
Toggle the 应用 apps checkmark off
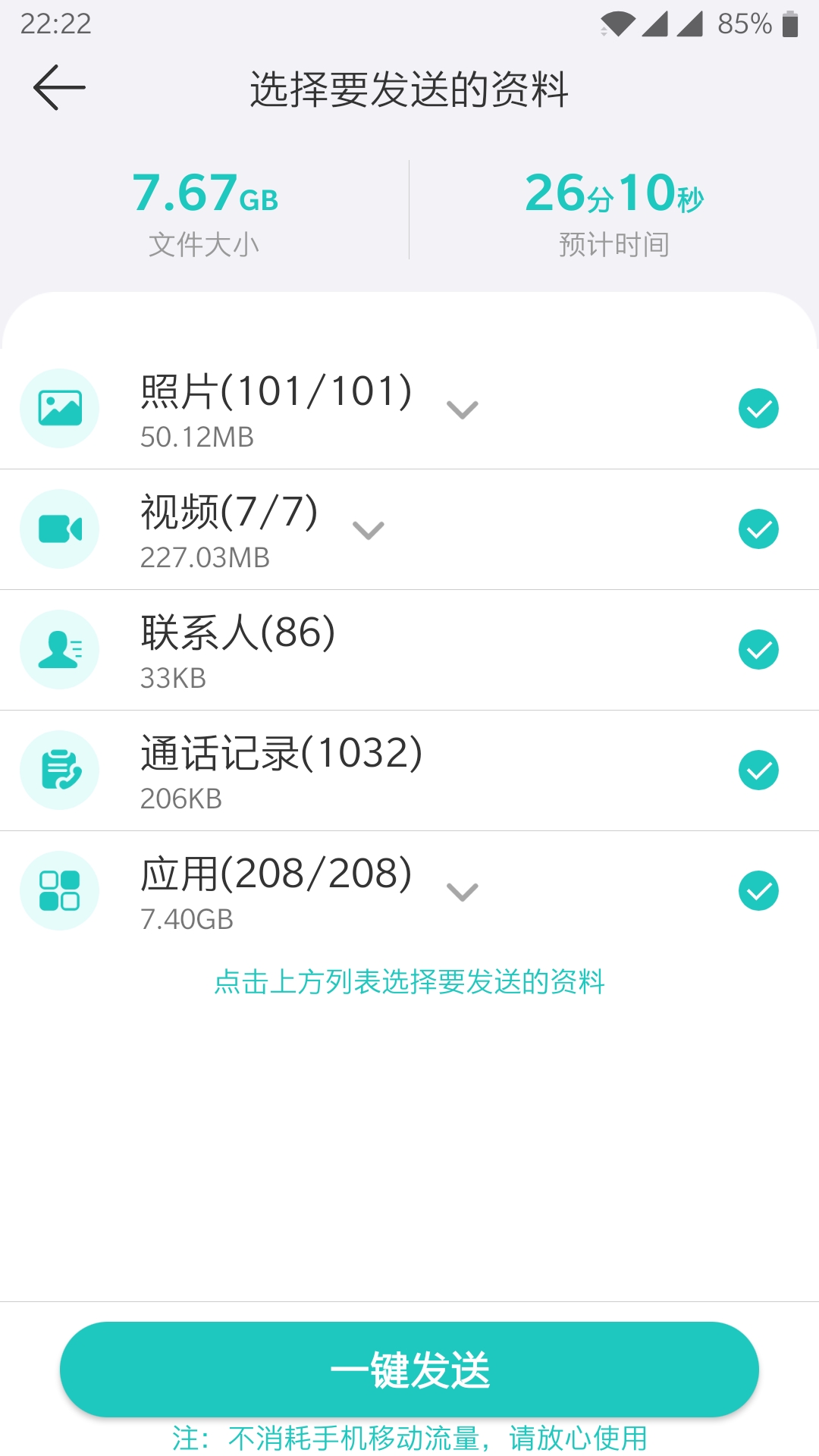click(758, 890)
